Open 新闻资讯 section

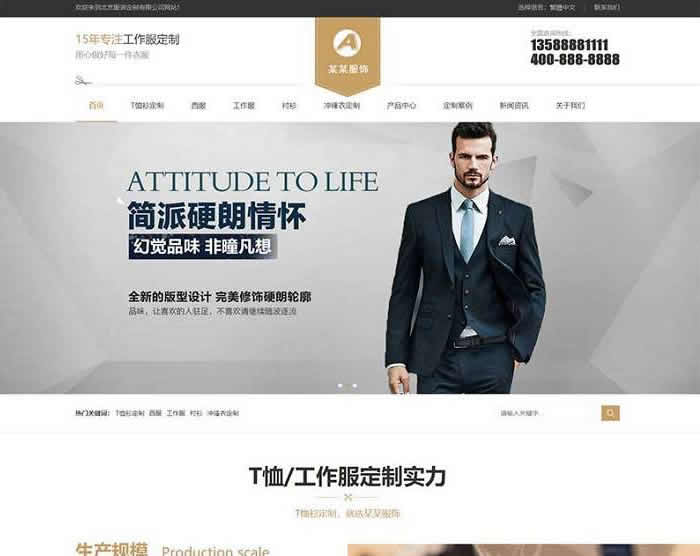[514, 104]
